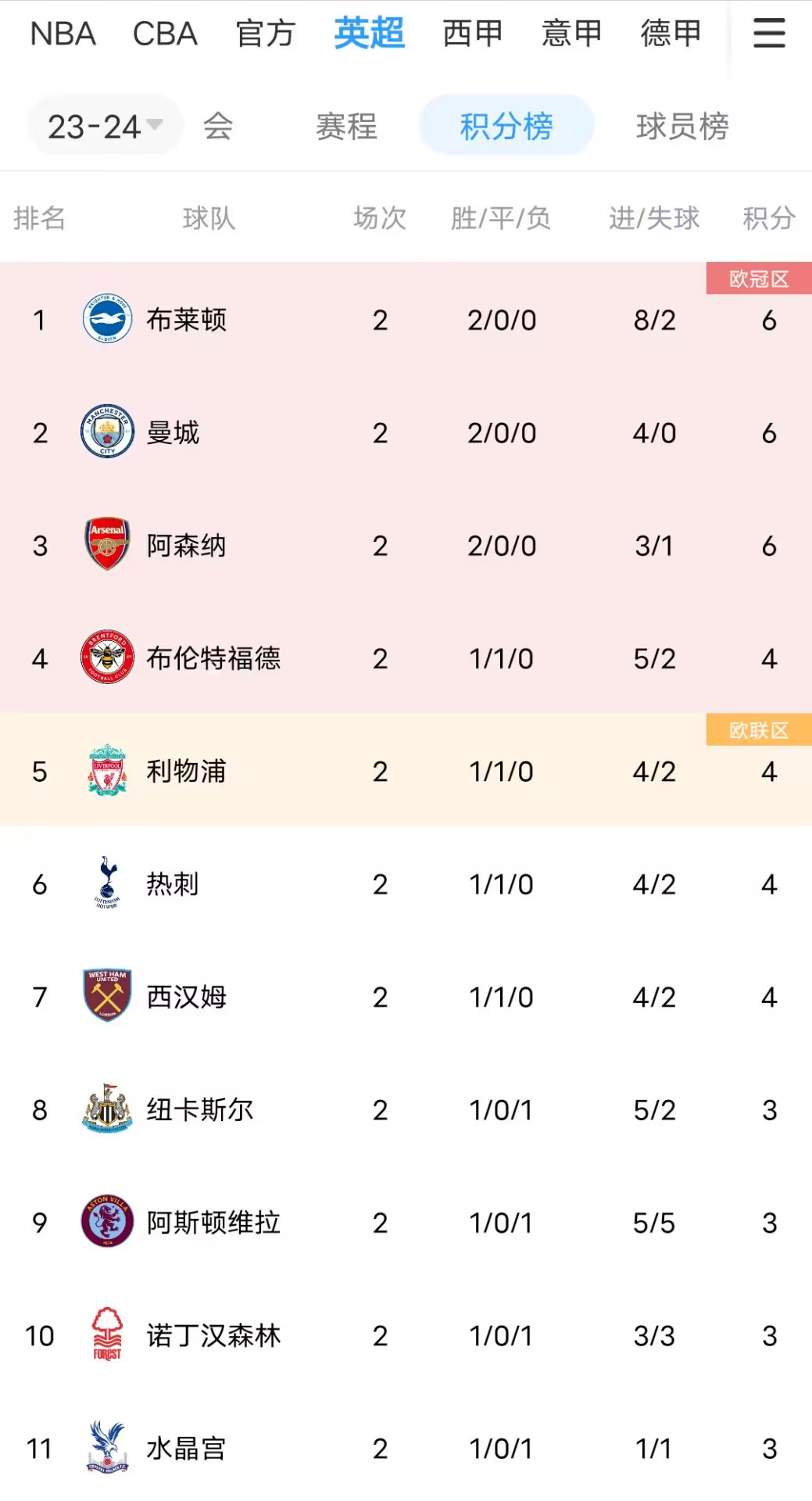Image resolution: width=812 pixels, height=1501 pixels.
Task: View the 热刺 team page
Action: (406, 883)
